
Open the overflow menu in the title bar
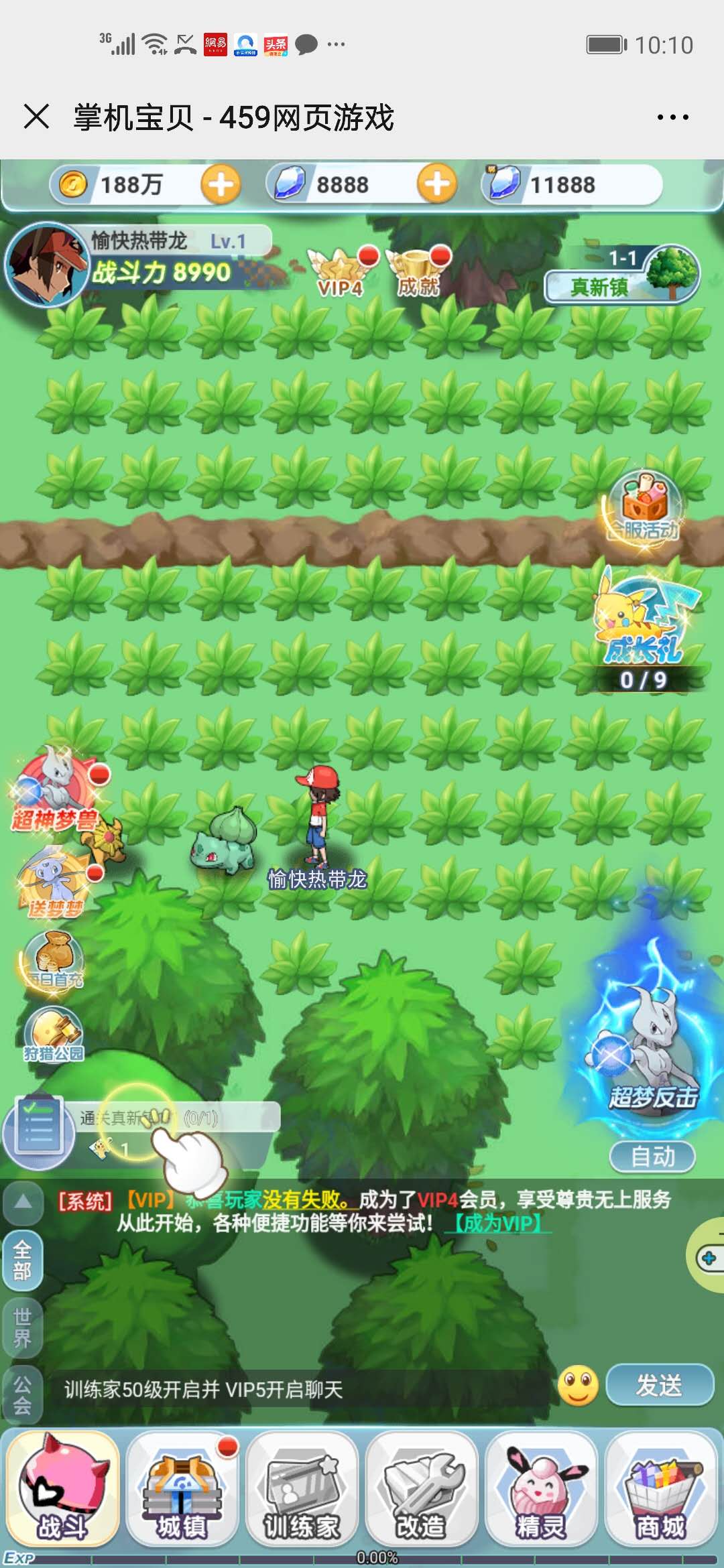pyautogui.click(x=672, y=117)
